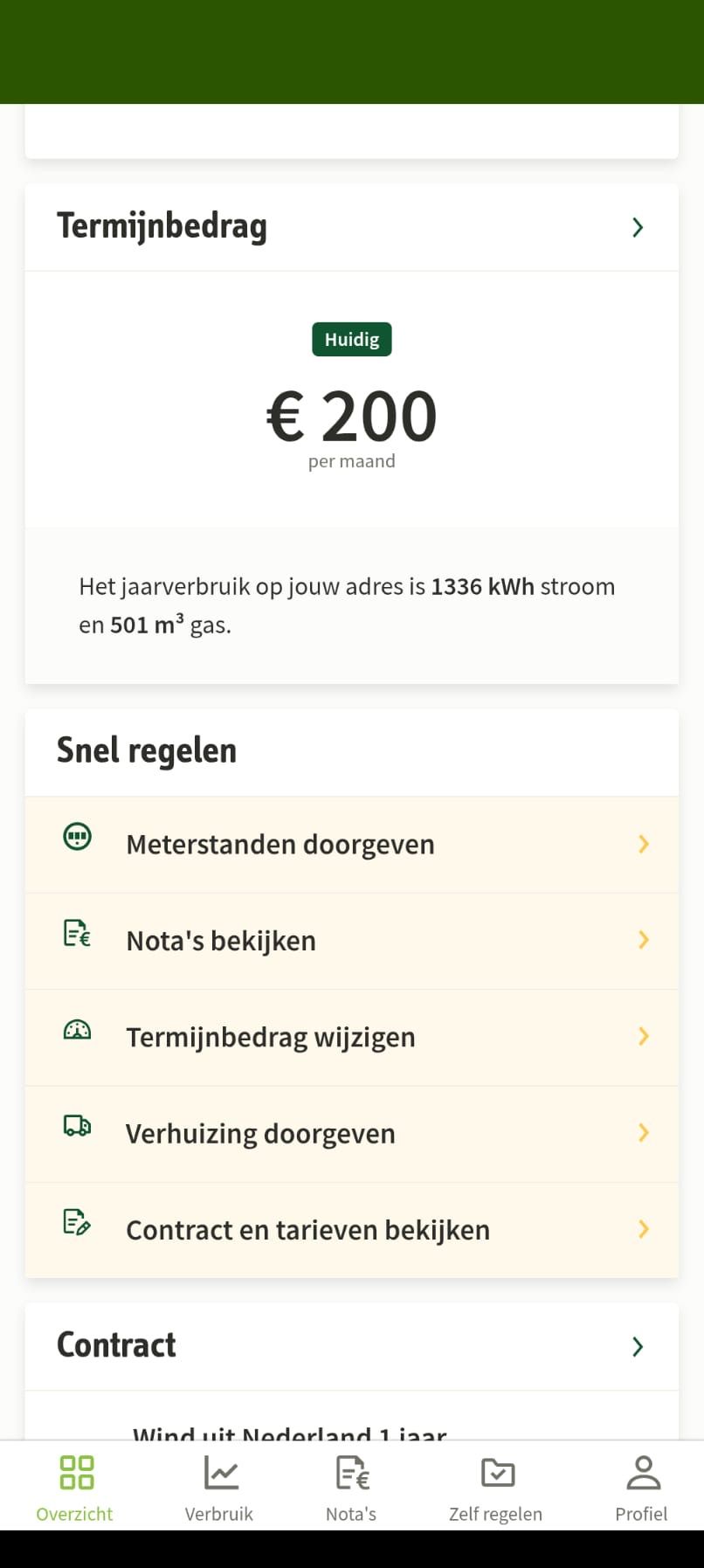This screenshot has width=704, height=1568.
Task: Click the chevron next to Meterstanden doorgeven
Action: [644, 844]
